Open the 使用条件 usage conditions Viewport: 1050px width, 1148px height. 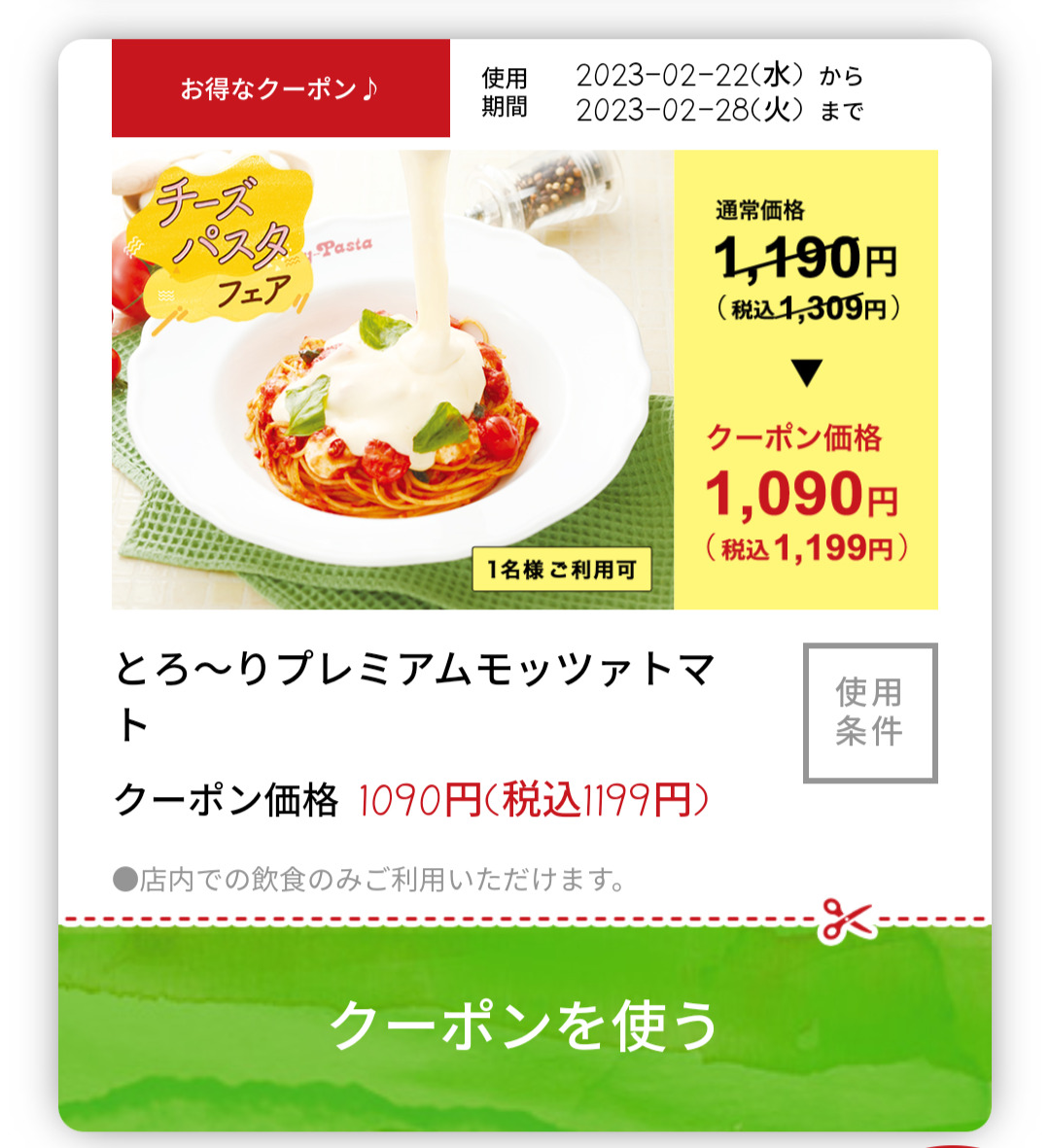[869, 713]
